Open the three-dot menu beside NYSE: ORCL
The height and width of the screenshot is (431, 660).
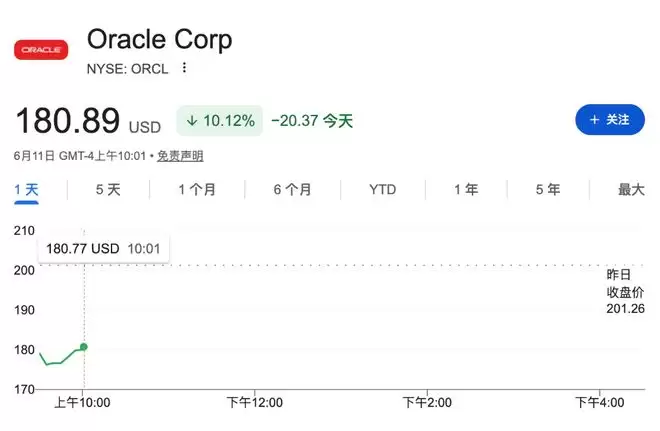184,68
